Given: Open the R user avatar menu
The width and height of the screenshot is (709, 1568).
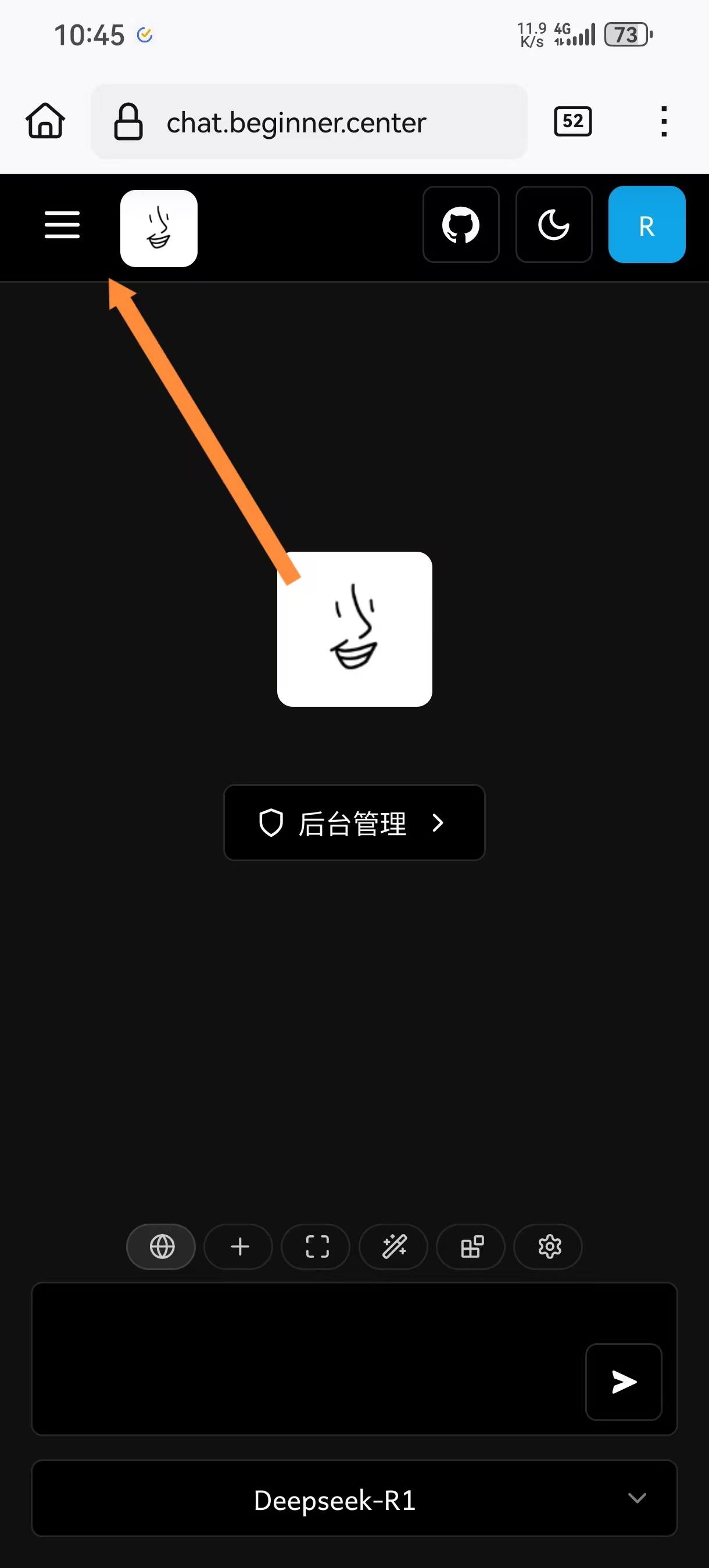Looking at the screenshot, I should [x=647, y=225].
